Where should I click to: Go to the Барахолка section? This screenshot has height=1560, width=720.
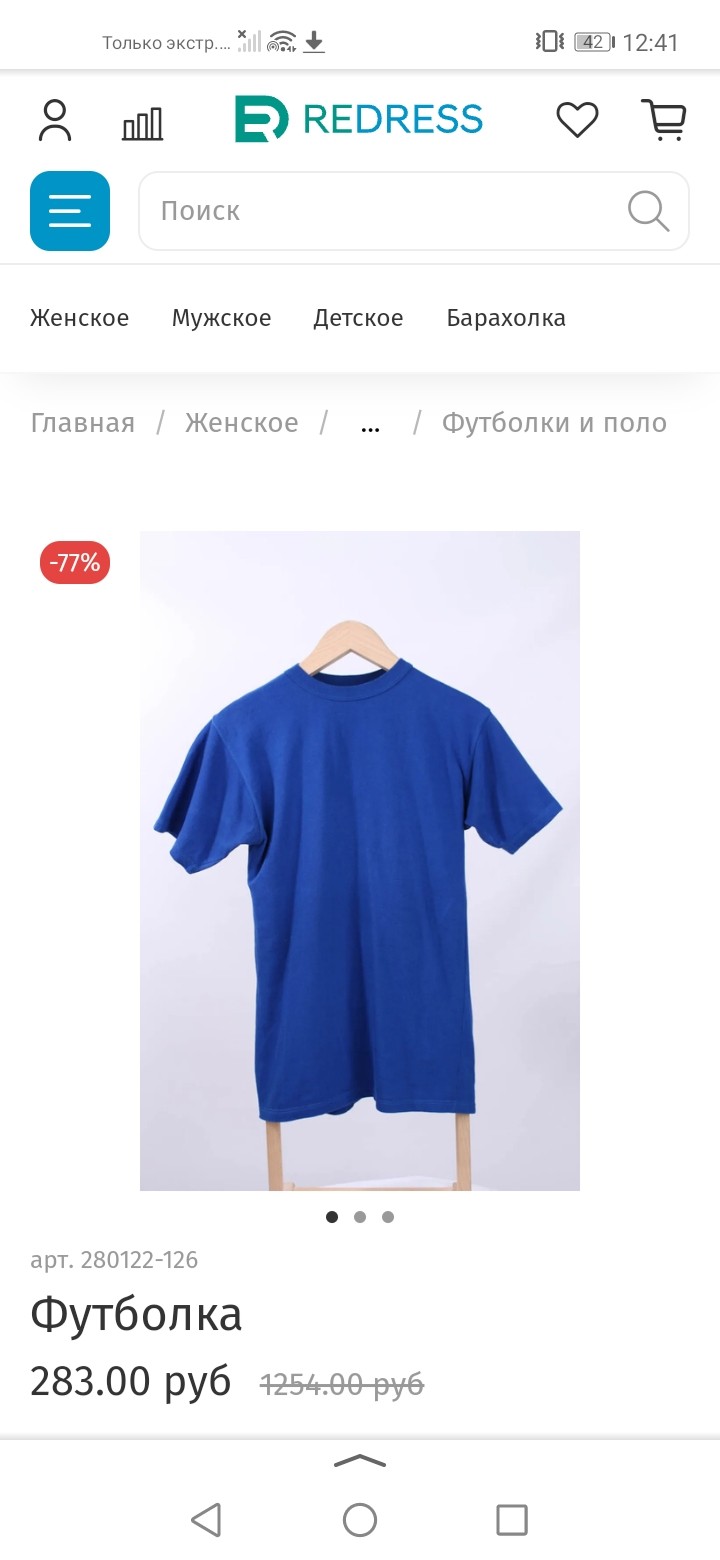pyautogui.click(x=506, y=318)
